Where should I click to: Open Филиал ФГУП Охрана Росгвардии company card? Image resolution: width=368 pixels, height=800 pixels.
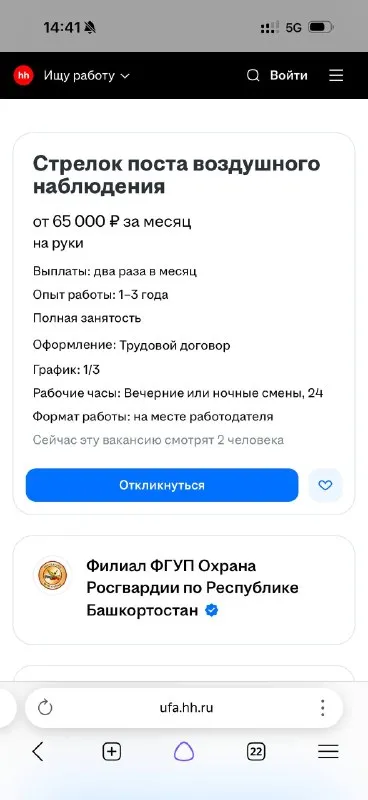point(184,590)
